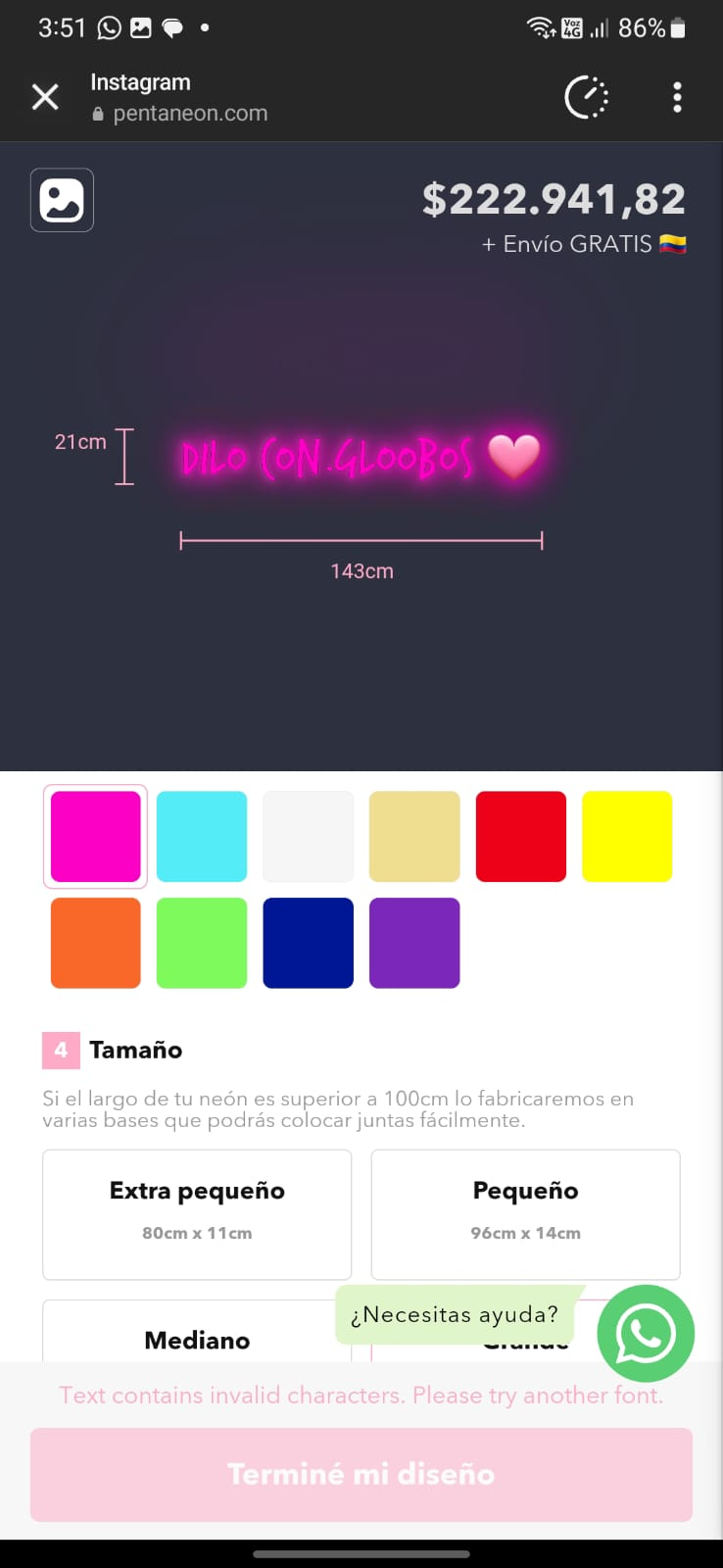This screenshot has width=723, height=1568.
Task: Select the Pequeño 96cm x 14cm size
Action: pos(525,1213)
